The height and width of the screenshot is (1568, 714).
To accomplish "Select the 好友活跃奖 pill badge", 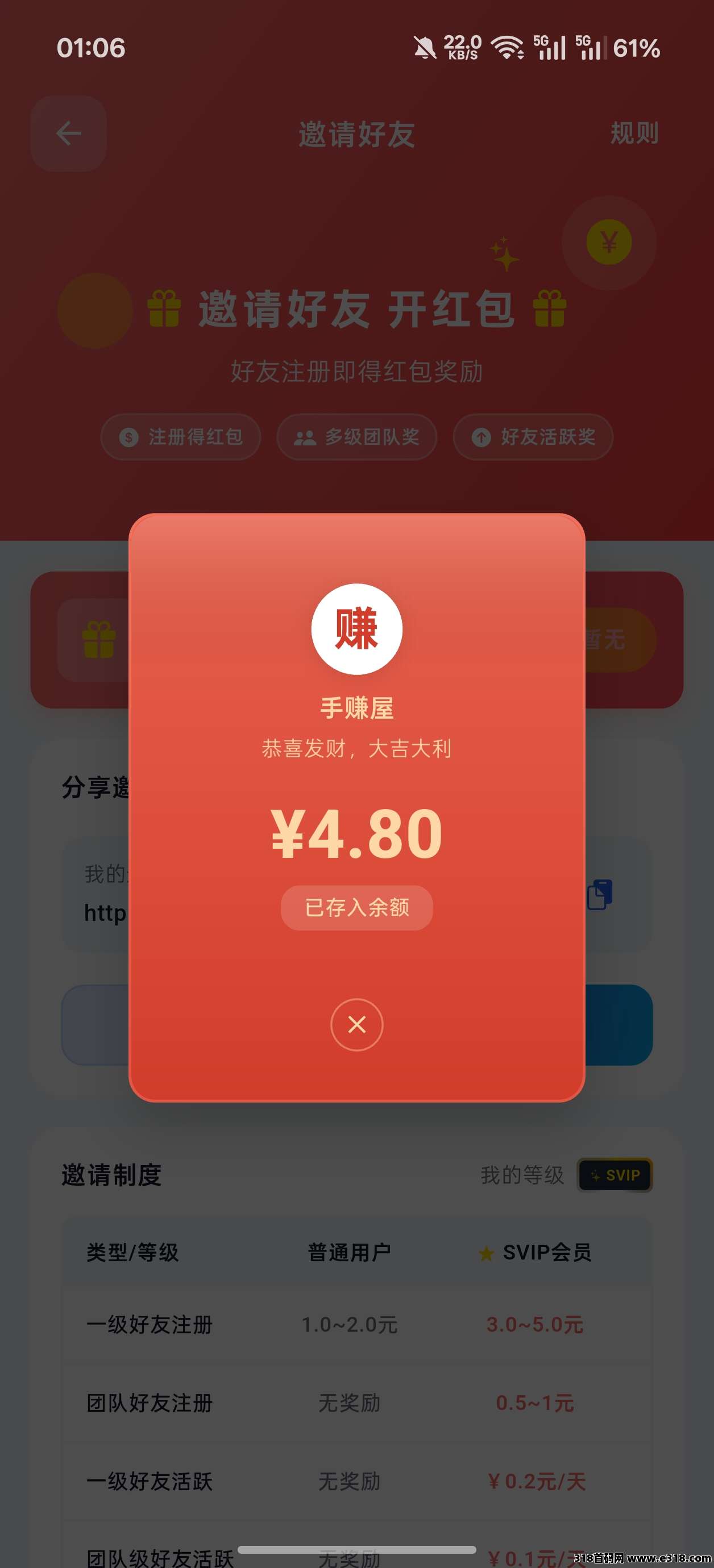I will (532, 437).
